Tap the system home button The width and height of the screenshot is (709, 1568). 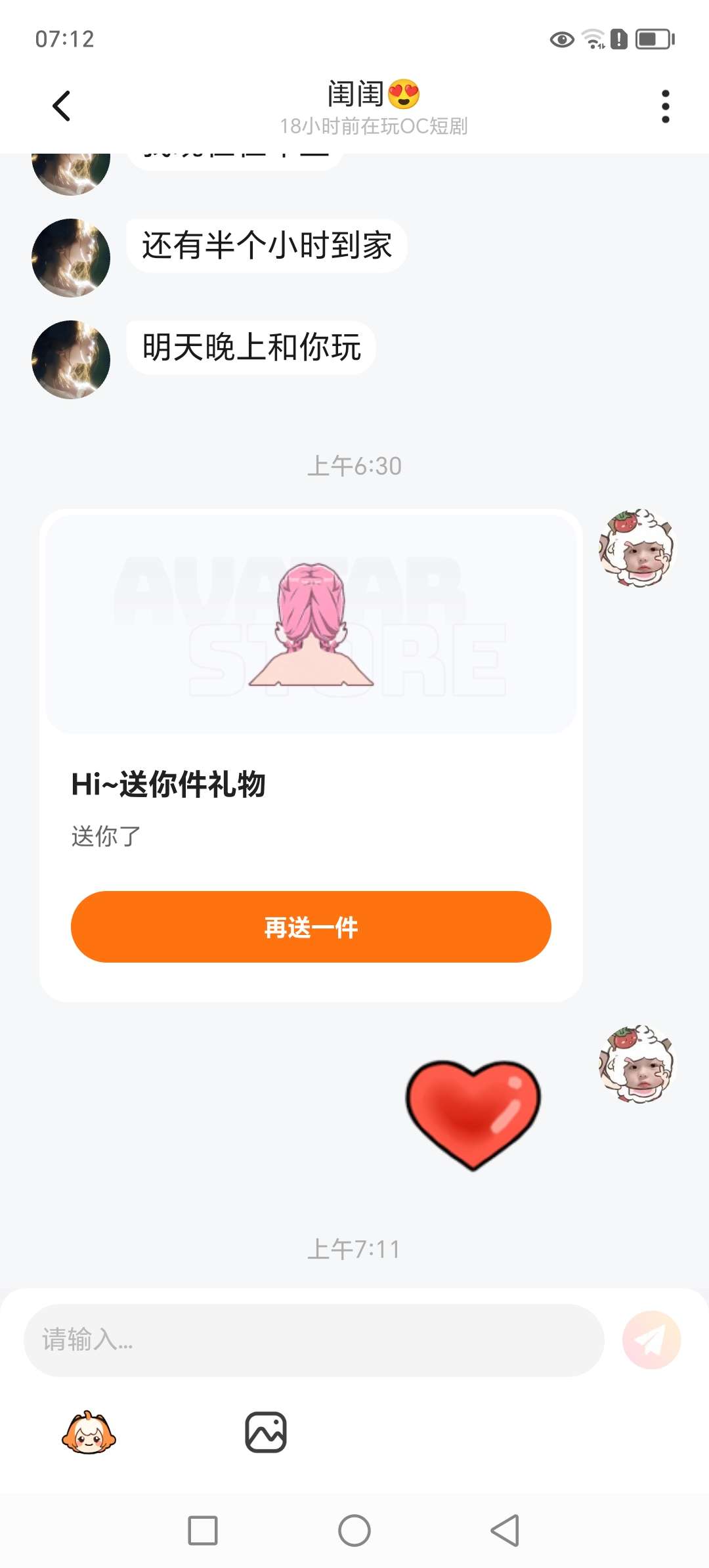pos(354,1531)
